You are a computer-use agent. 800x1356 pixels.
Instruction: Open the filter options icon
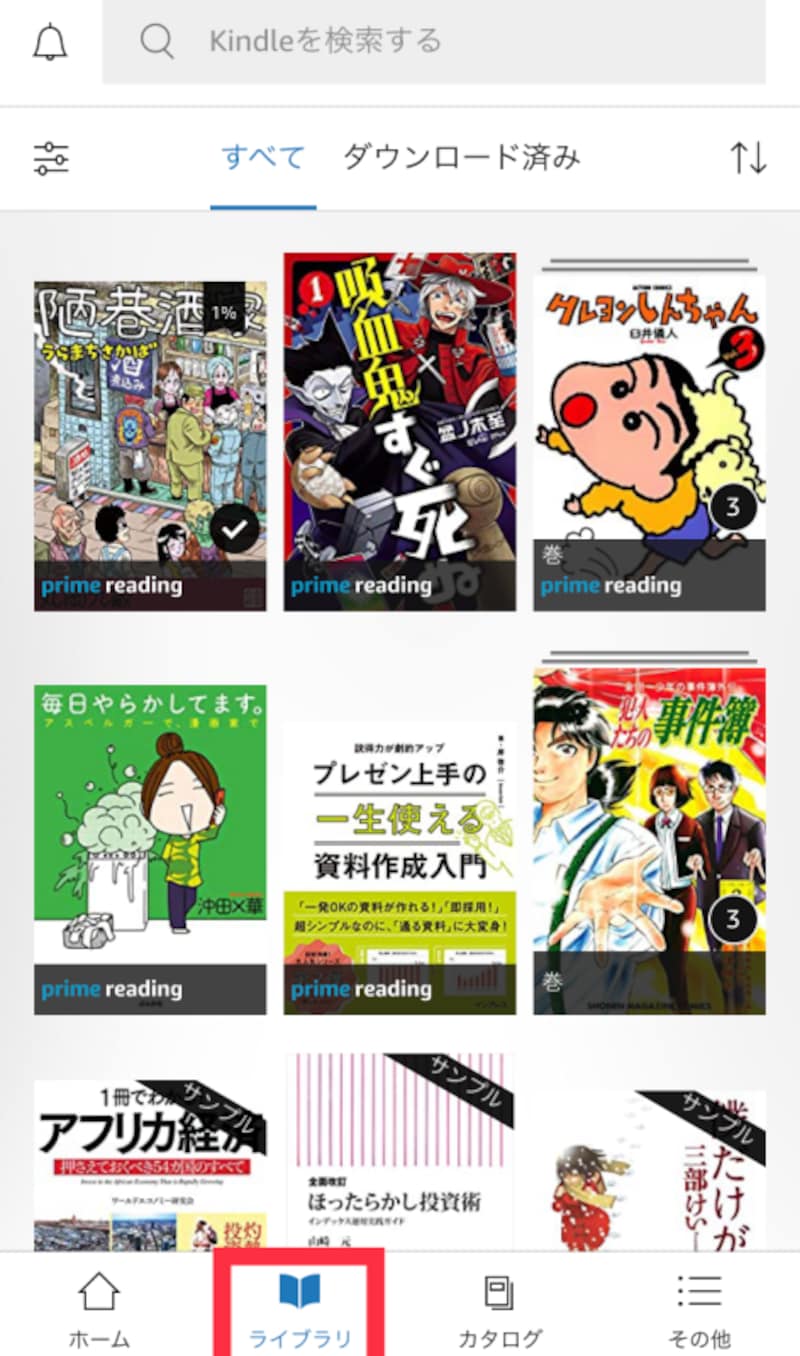[x=51, y=158]
